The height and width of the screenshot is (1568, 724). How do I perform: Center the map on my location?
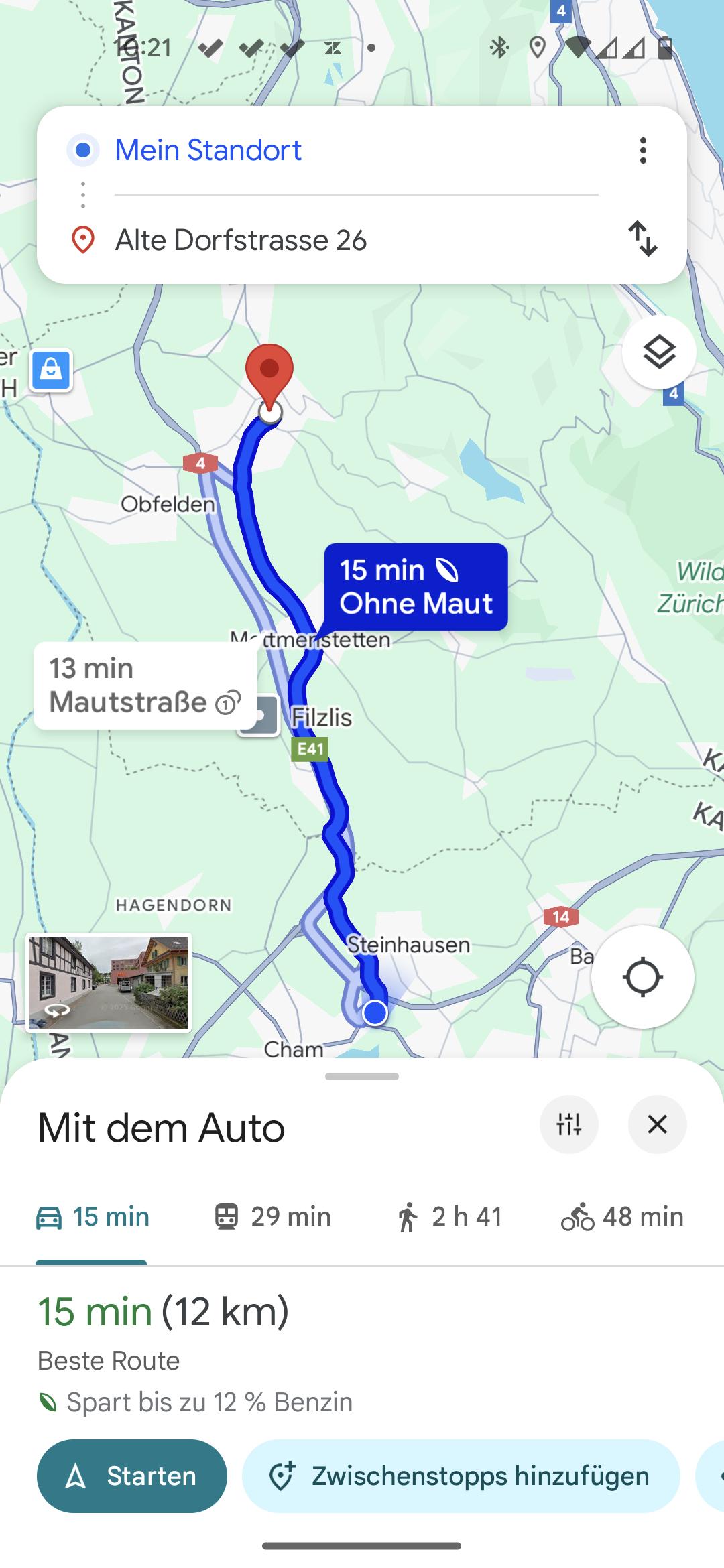(x=642, y=977)
